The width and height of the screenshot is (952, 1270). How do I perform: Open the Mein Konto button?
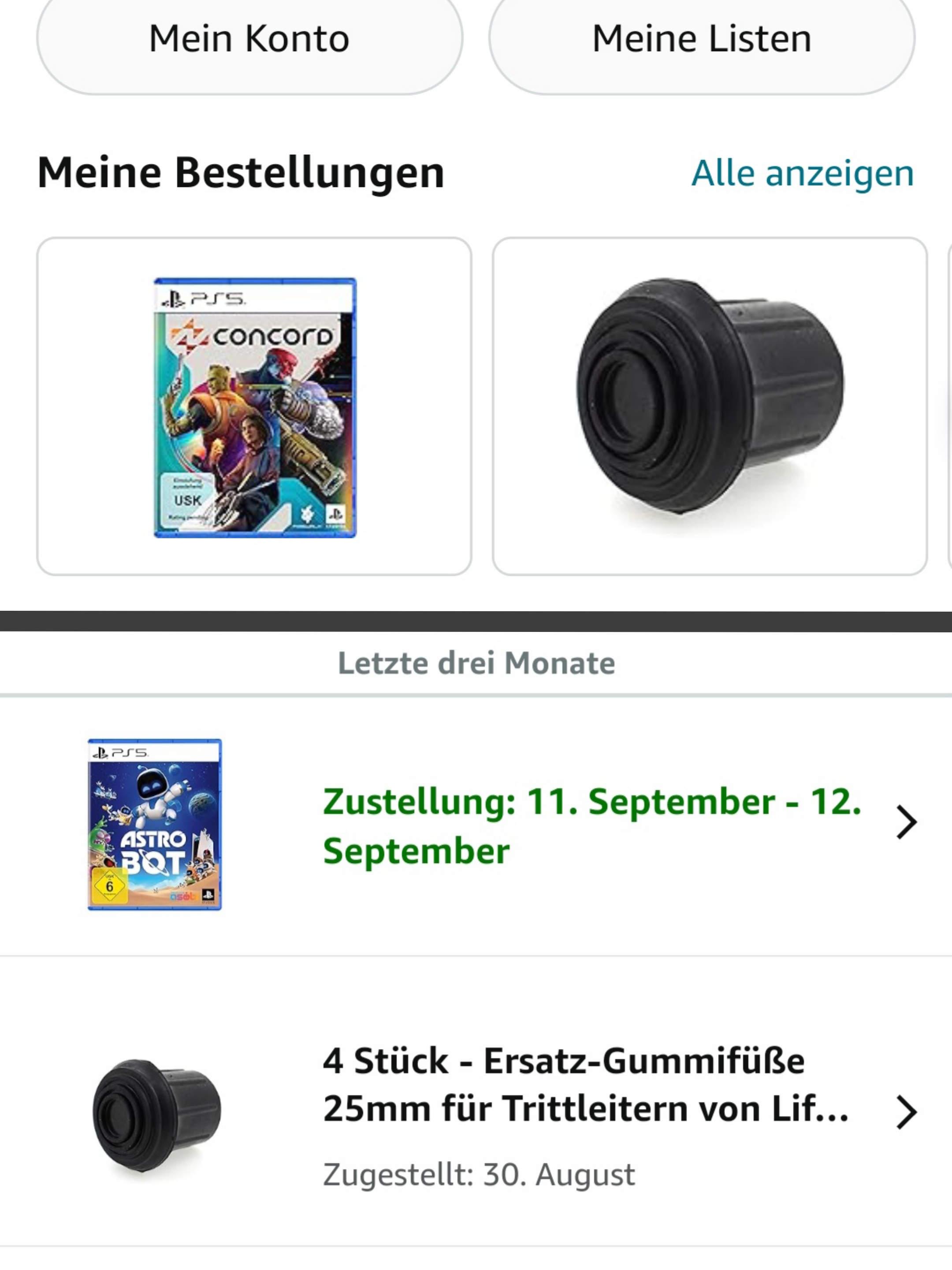(x=249, y=39)
